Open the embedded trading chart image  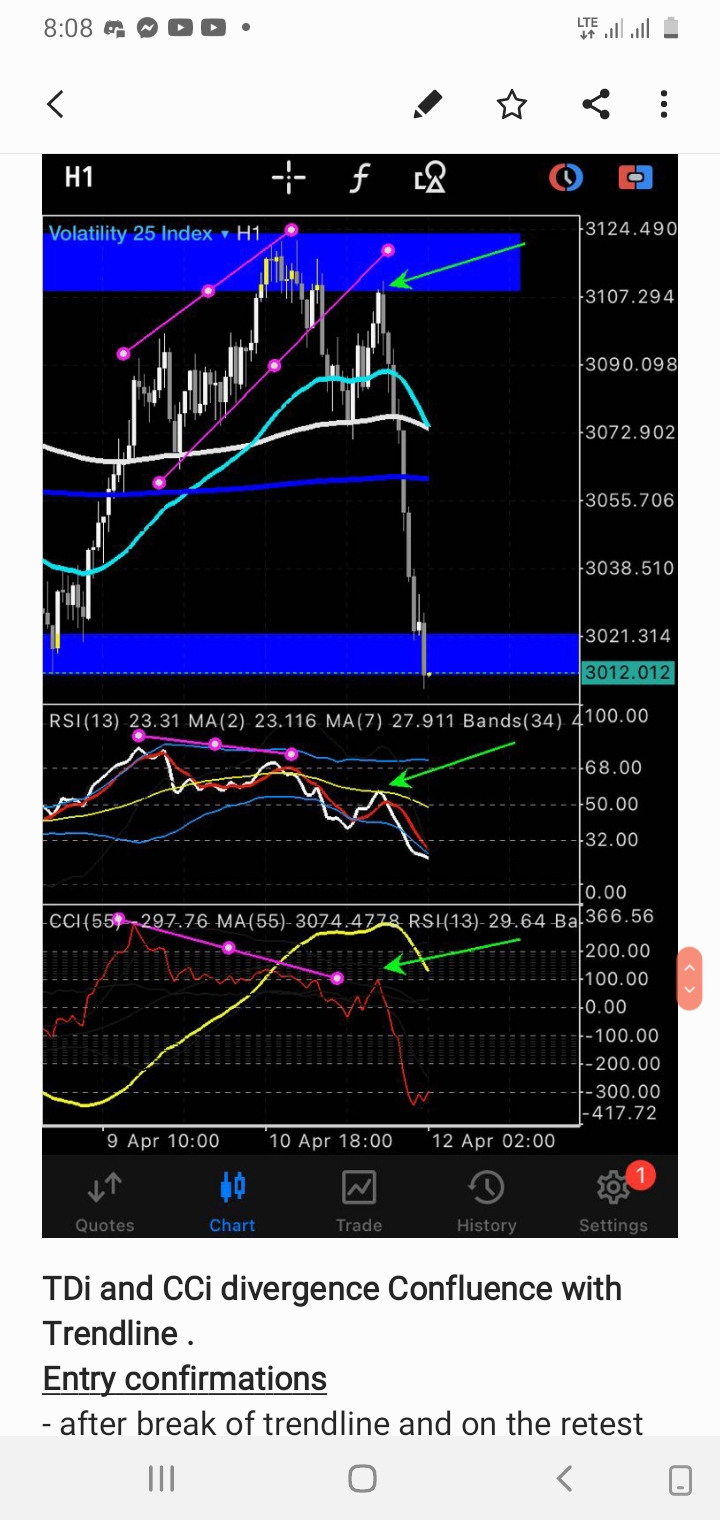click(360, 695)
